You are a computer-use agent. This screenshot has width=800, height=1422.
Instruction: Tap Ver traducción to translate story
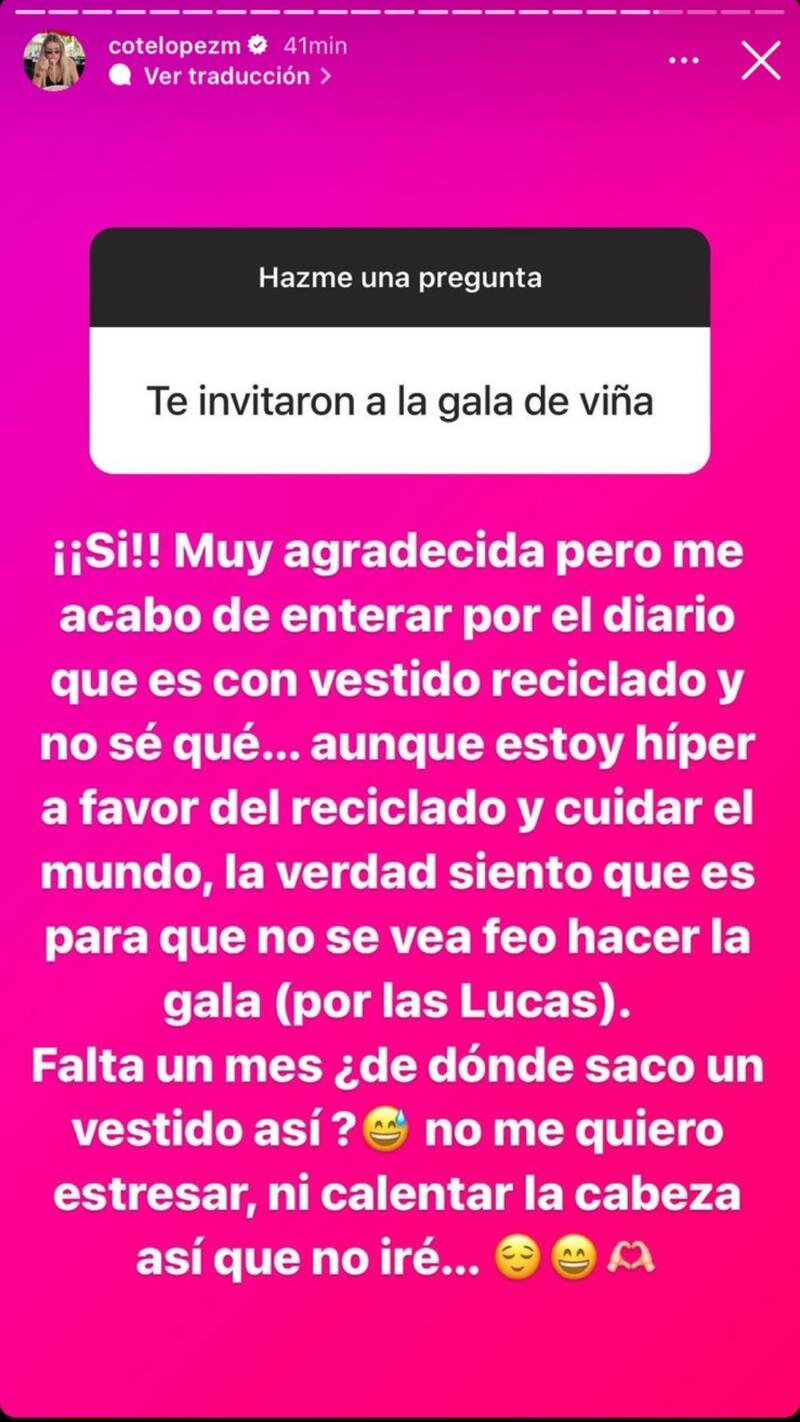pyautogui.click(x=228, y=76)
